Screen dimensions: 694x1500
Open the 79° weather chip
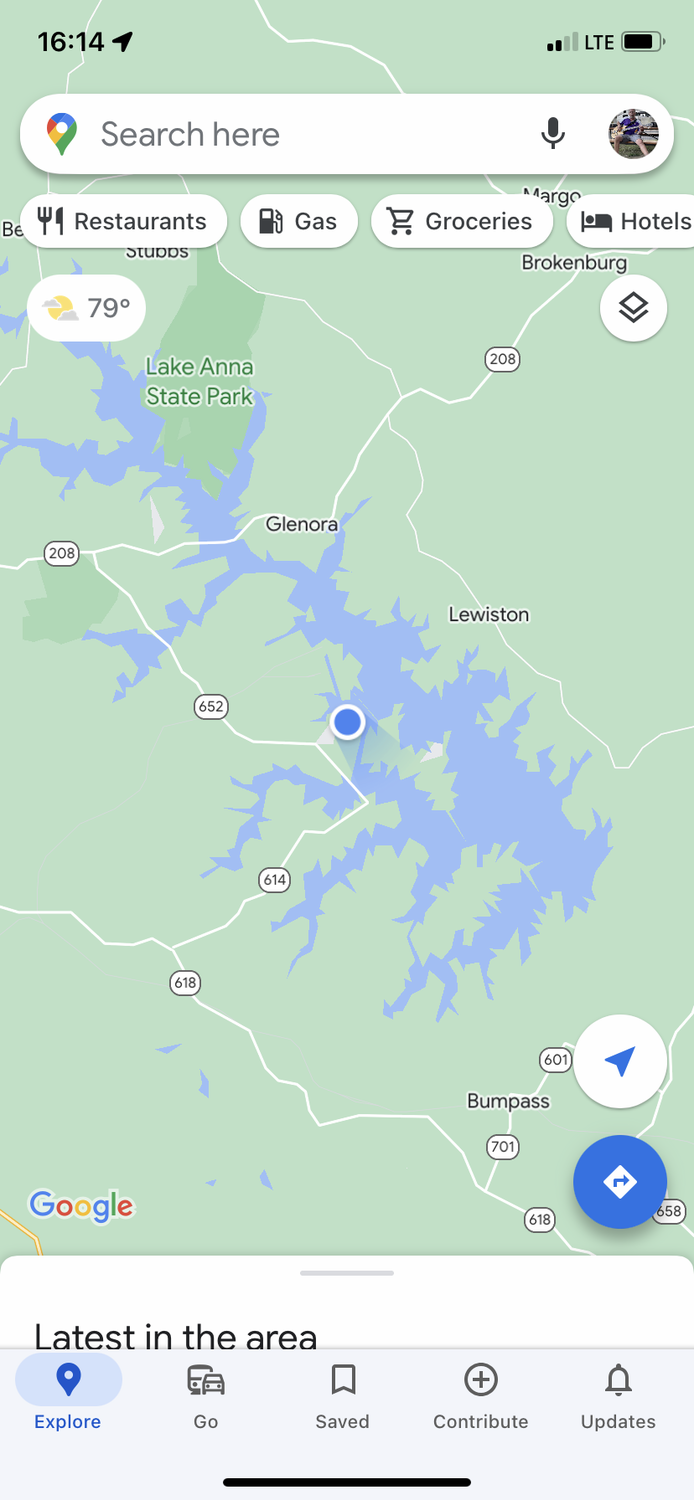pyautogui.click(x=87, y=308)
